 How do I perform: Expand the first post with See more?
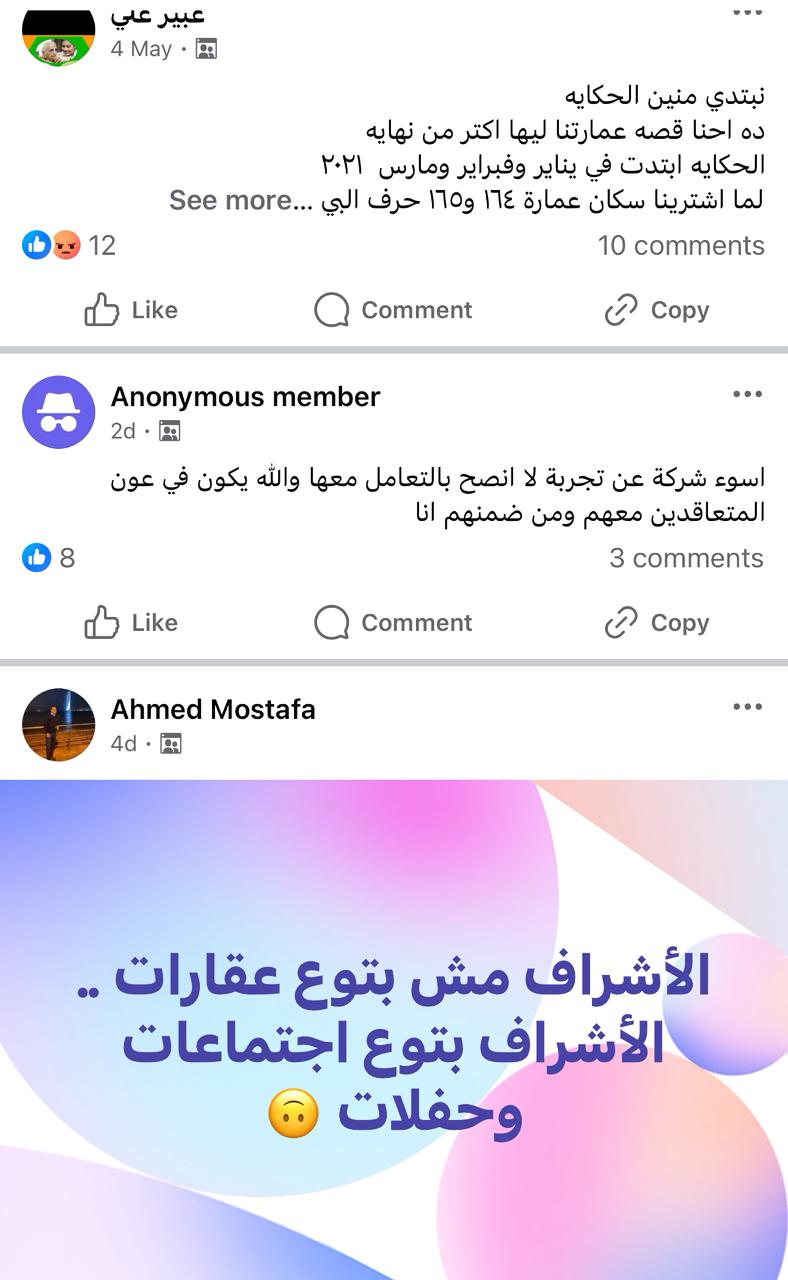coord(232,200)
